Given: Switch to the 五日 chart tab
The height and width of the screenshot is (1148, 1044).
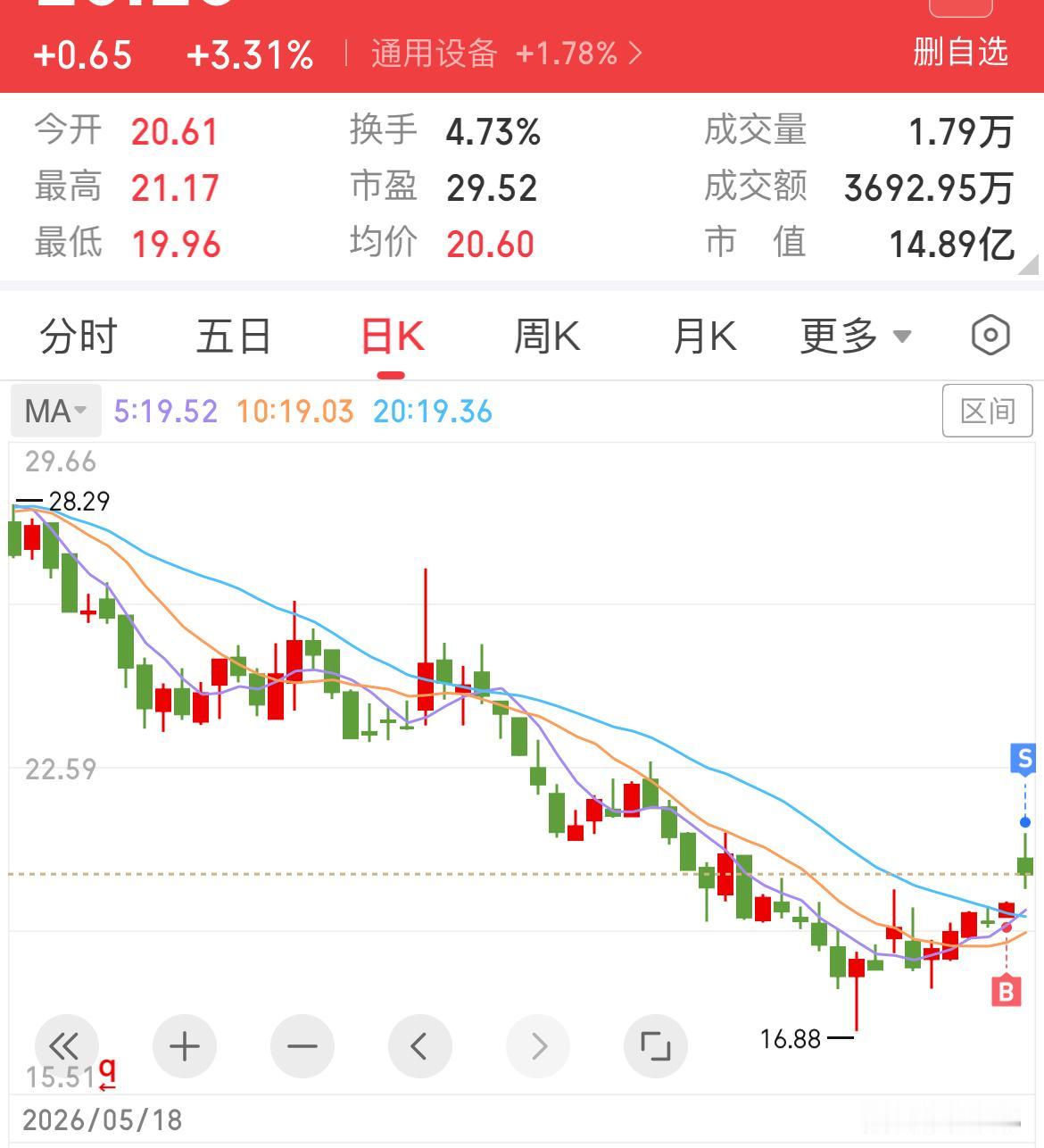Looking at the screenshot, I should [234, 337].
